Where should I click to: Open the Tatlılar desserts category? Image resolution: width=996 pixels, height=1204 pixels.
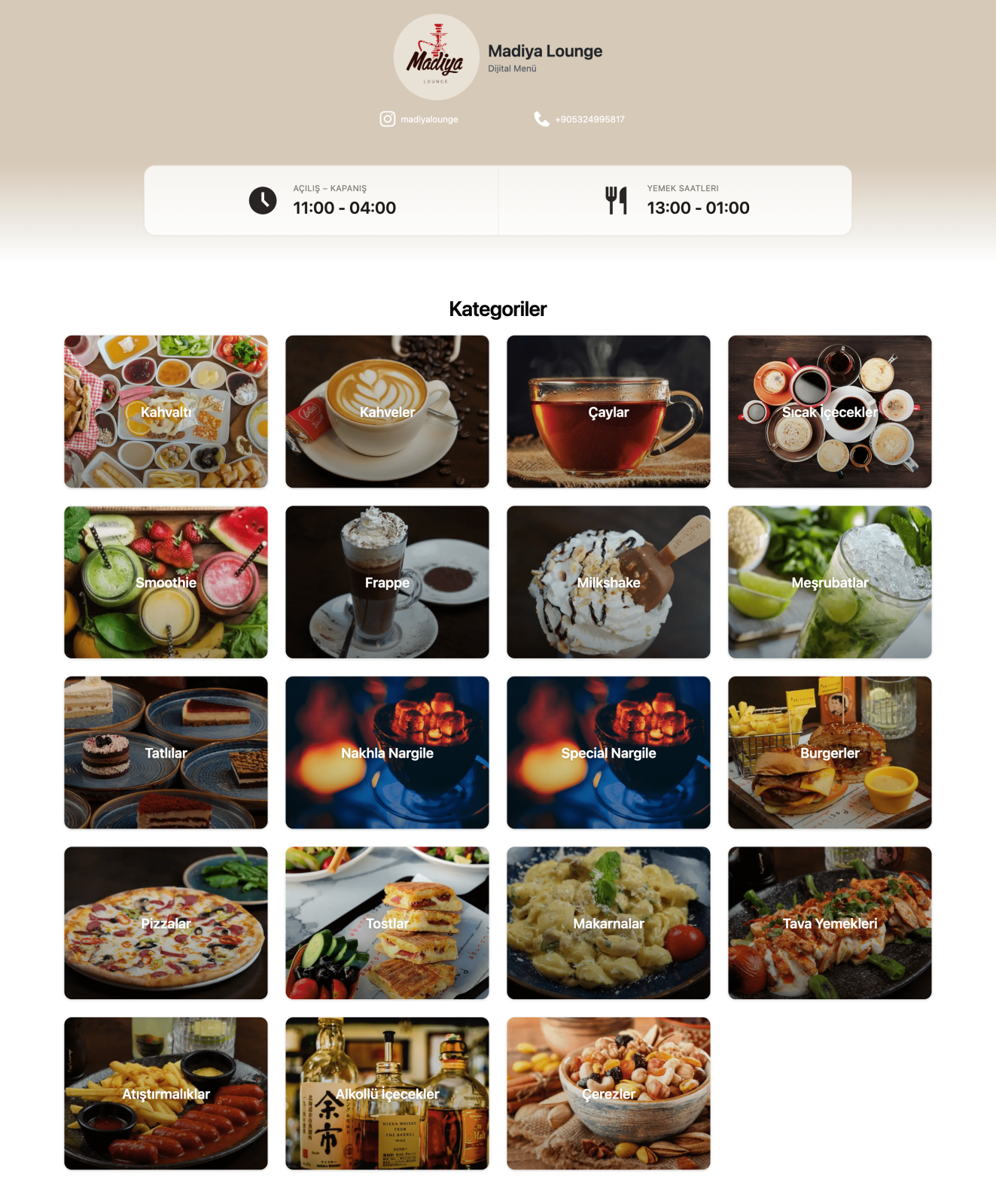click(166, 752)
